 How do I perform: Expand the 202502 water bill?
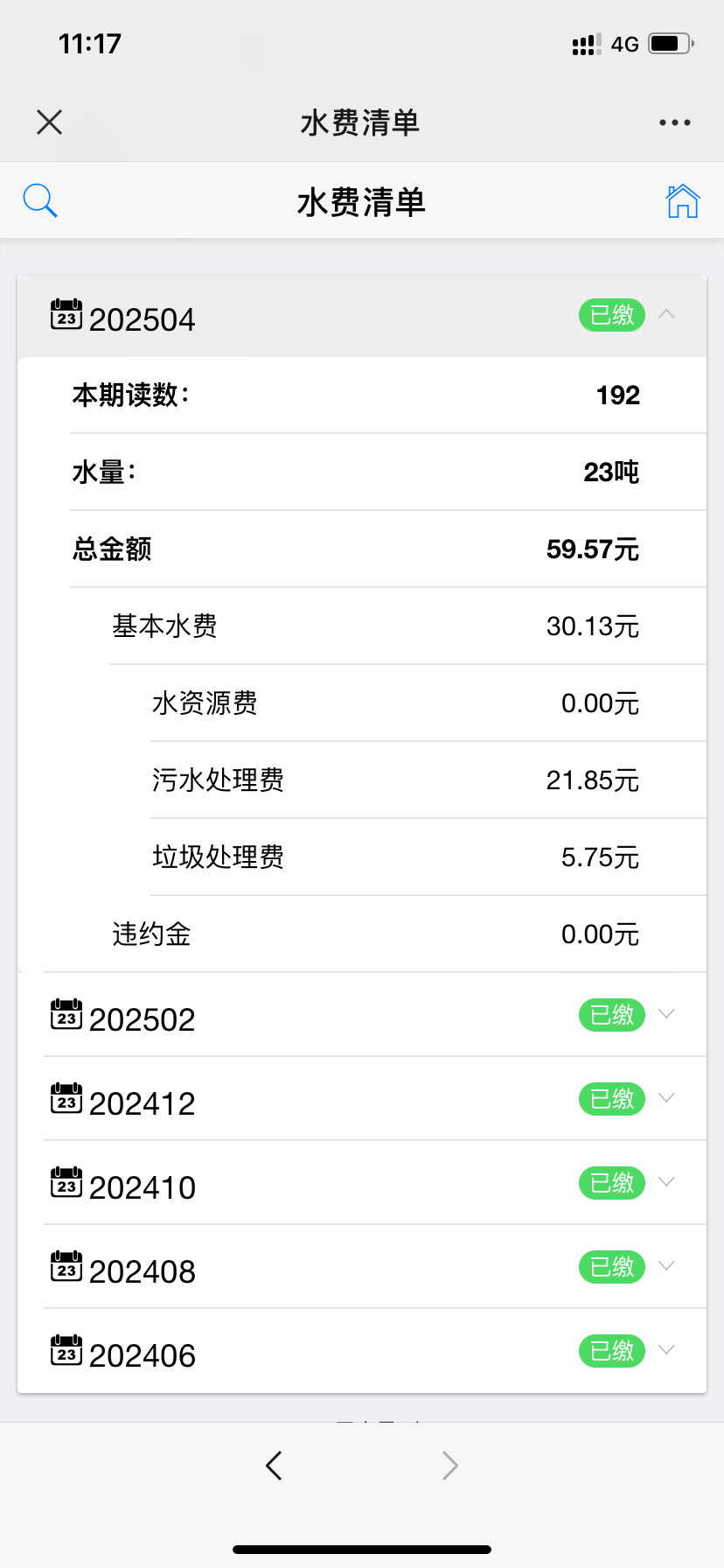click(x=666, y=1015)
